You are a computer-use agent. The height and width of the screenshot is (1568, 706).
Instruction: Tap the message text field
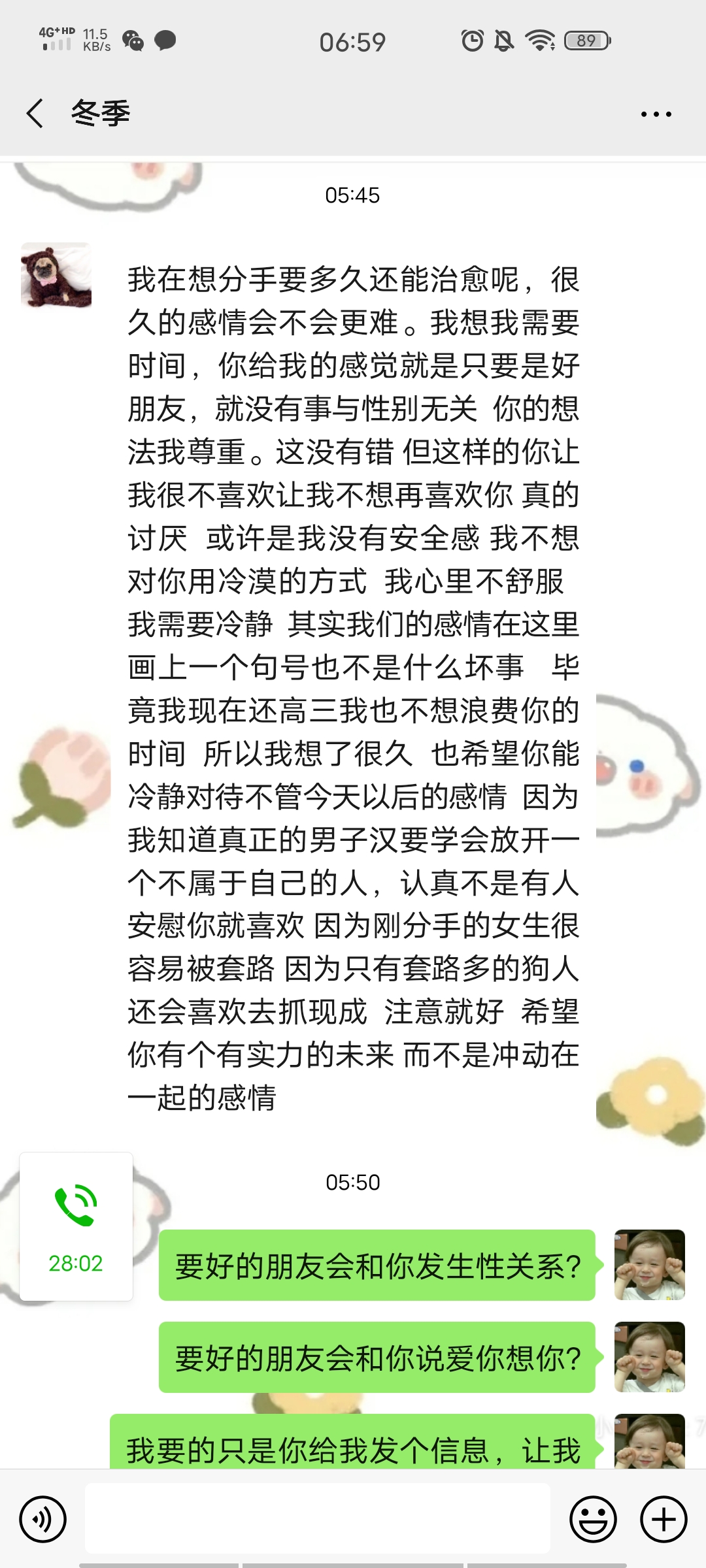317,1519
